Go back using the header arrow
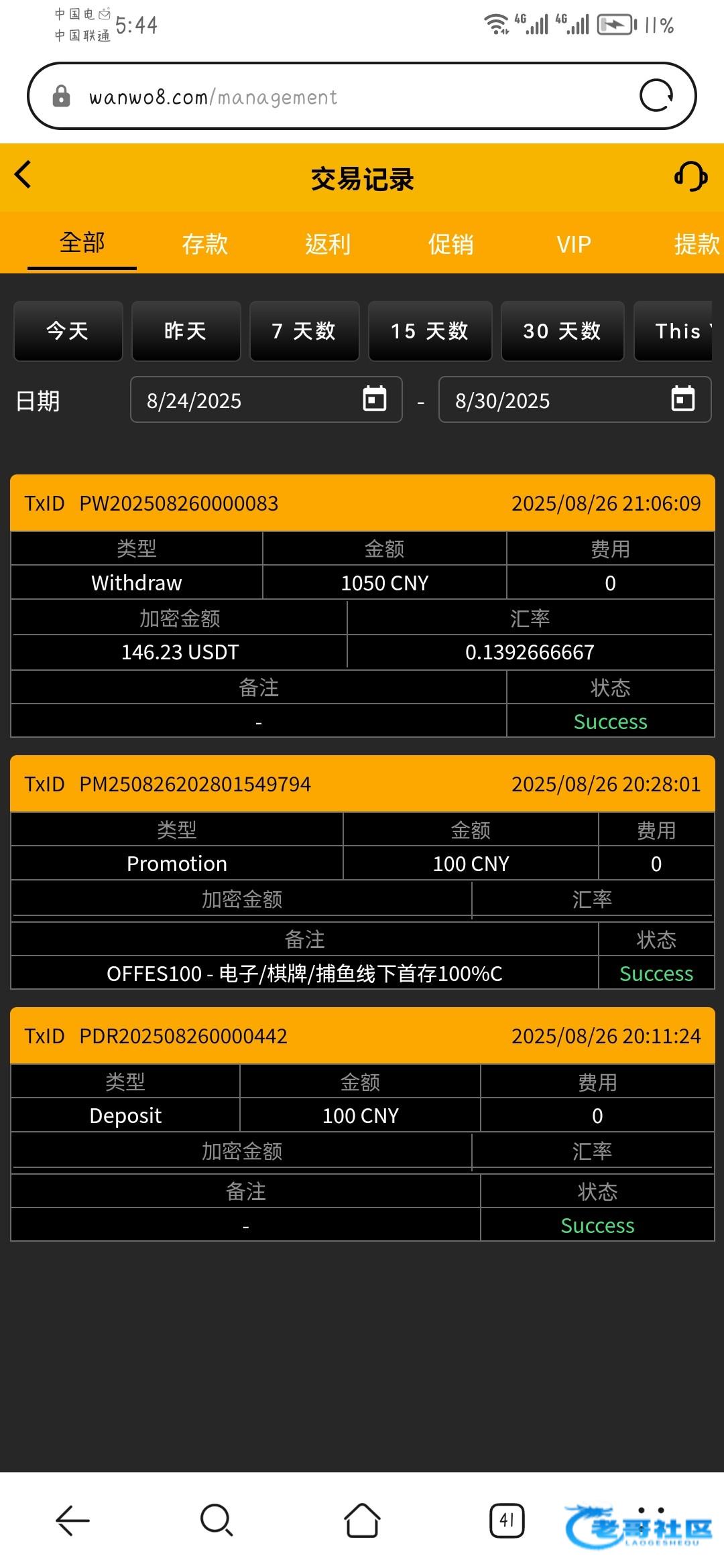 (x=23, y=175)
